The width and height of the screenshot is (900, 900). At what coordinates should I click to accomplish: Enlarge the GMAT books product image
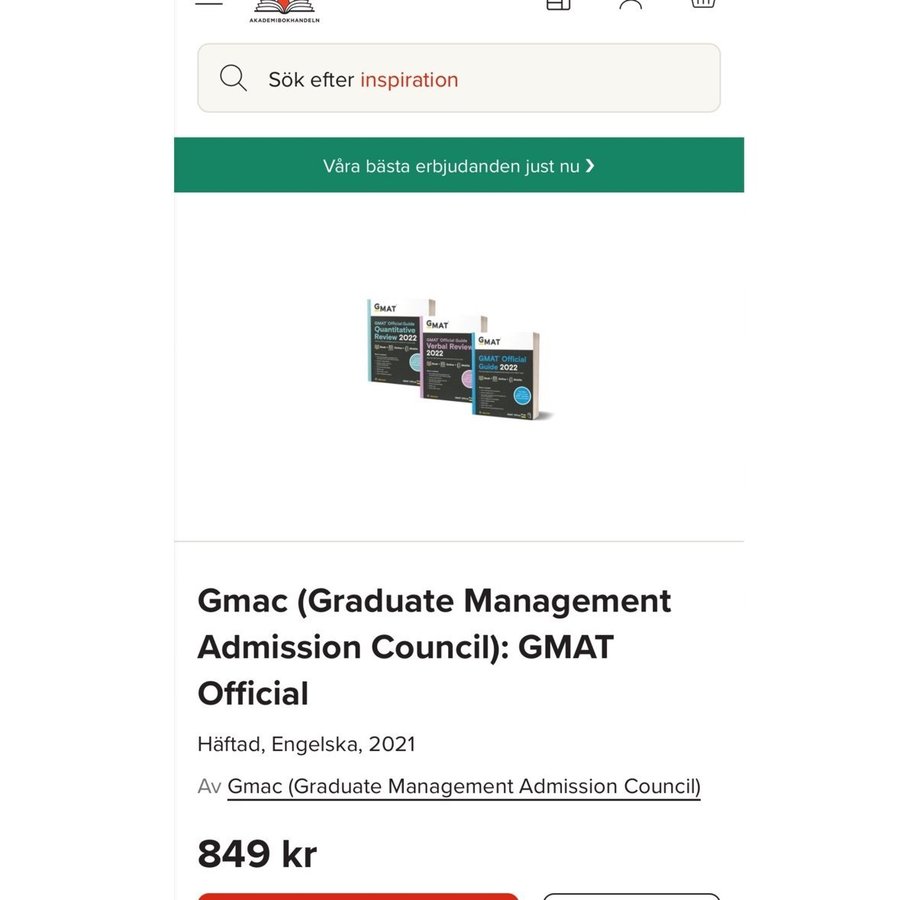[x=459, y=360]
